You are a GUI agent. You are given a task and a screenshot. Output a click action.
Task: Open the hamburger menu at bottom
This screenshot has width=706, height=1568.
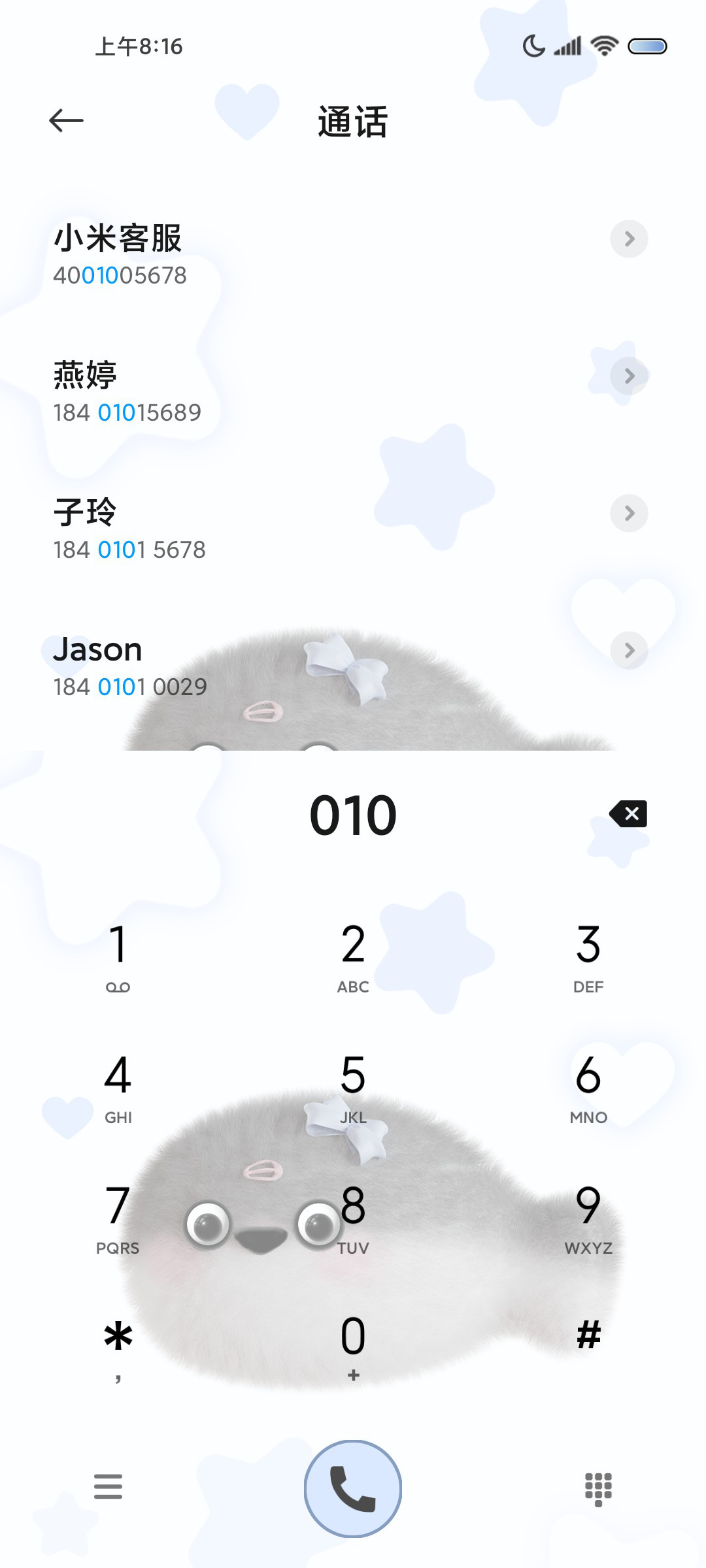[x=108, y=1486]
